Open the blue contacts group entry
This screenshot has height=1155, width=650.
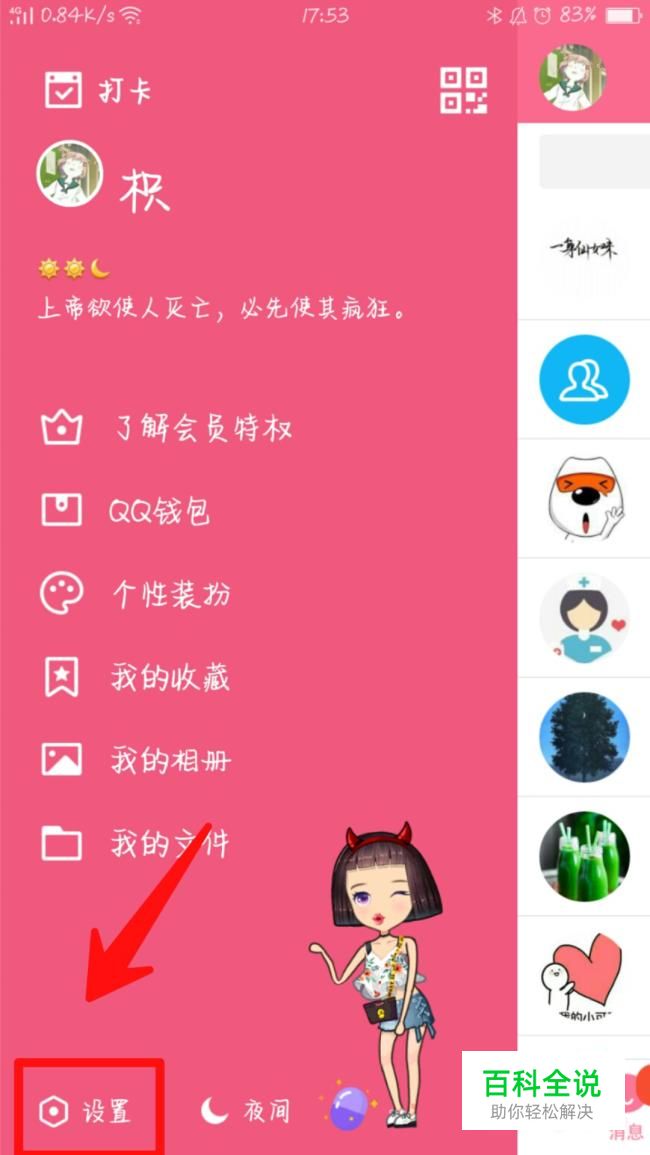point(584,380)
